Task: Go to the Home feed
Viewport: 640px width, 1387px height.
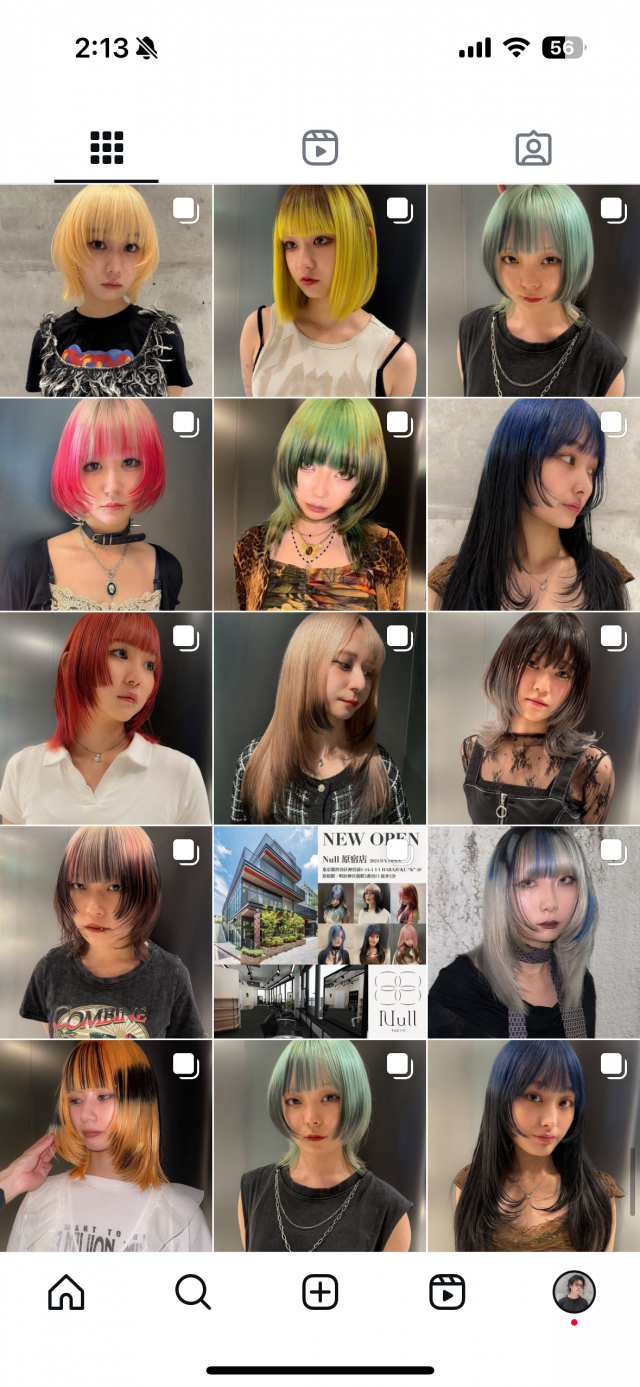Action: tap(66, 1293)
